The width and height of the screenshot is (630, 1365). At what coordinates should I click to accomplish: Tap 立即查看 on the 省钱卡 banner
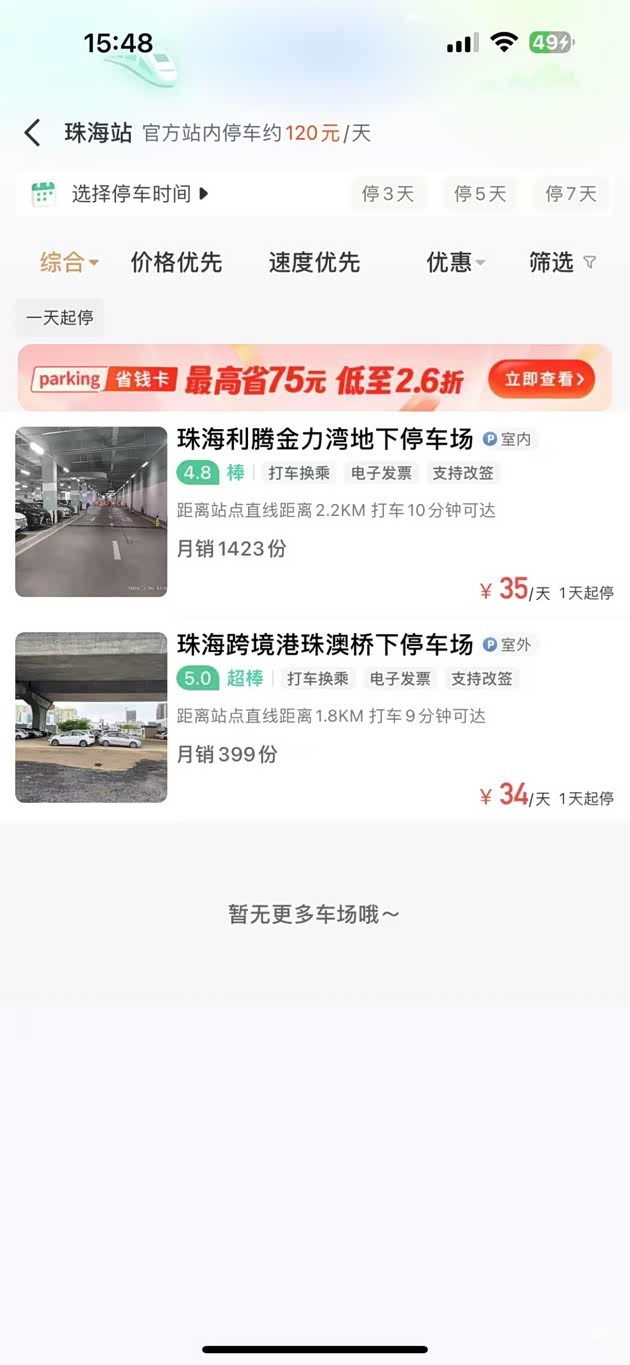click(542, 379)
